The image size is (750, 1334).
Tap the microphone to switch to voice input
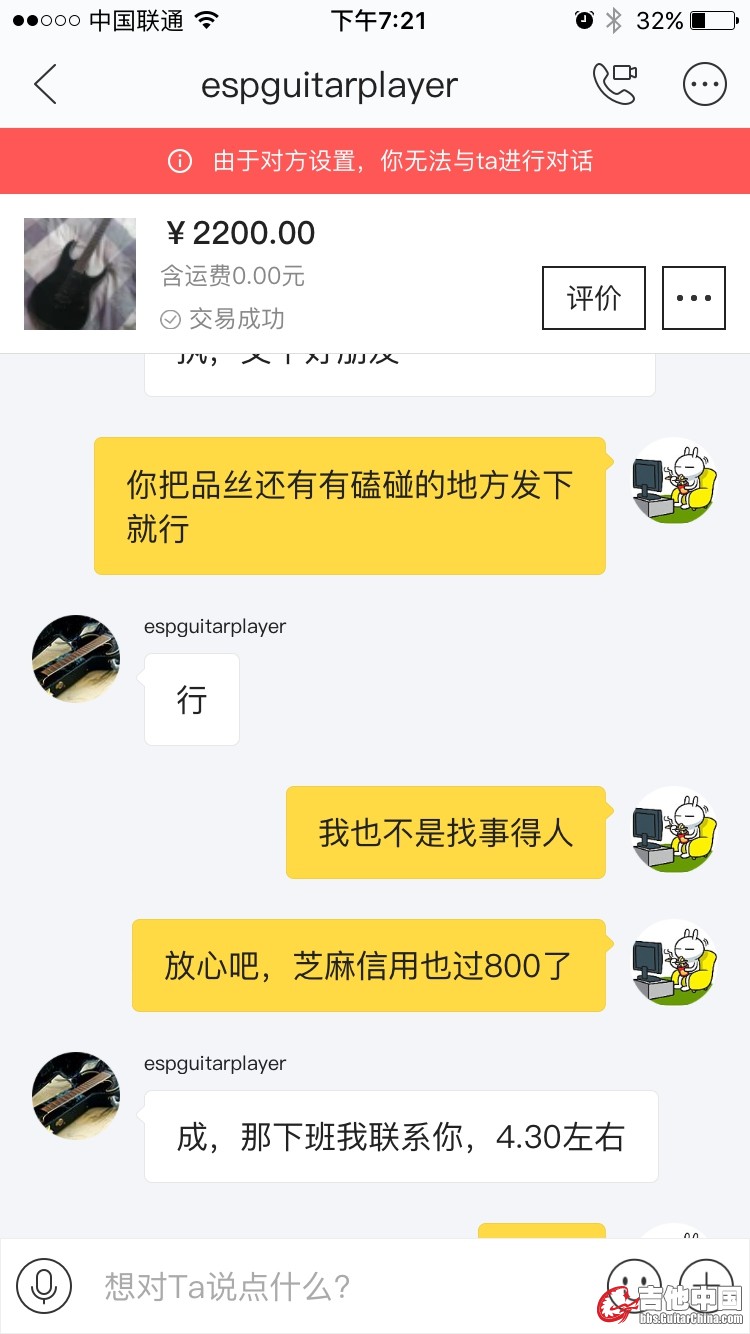pos(44,1285)
